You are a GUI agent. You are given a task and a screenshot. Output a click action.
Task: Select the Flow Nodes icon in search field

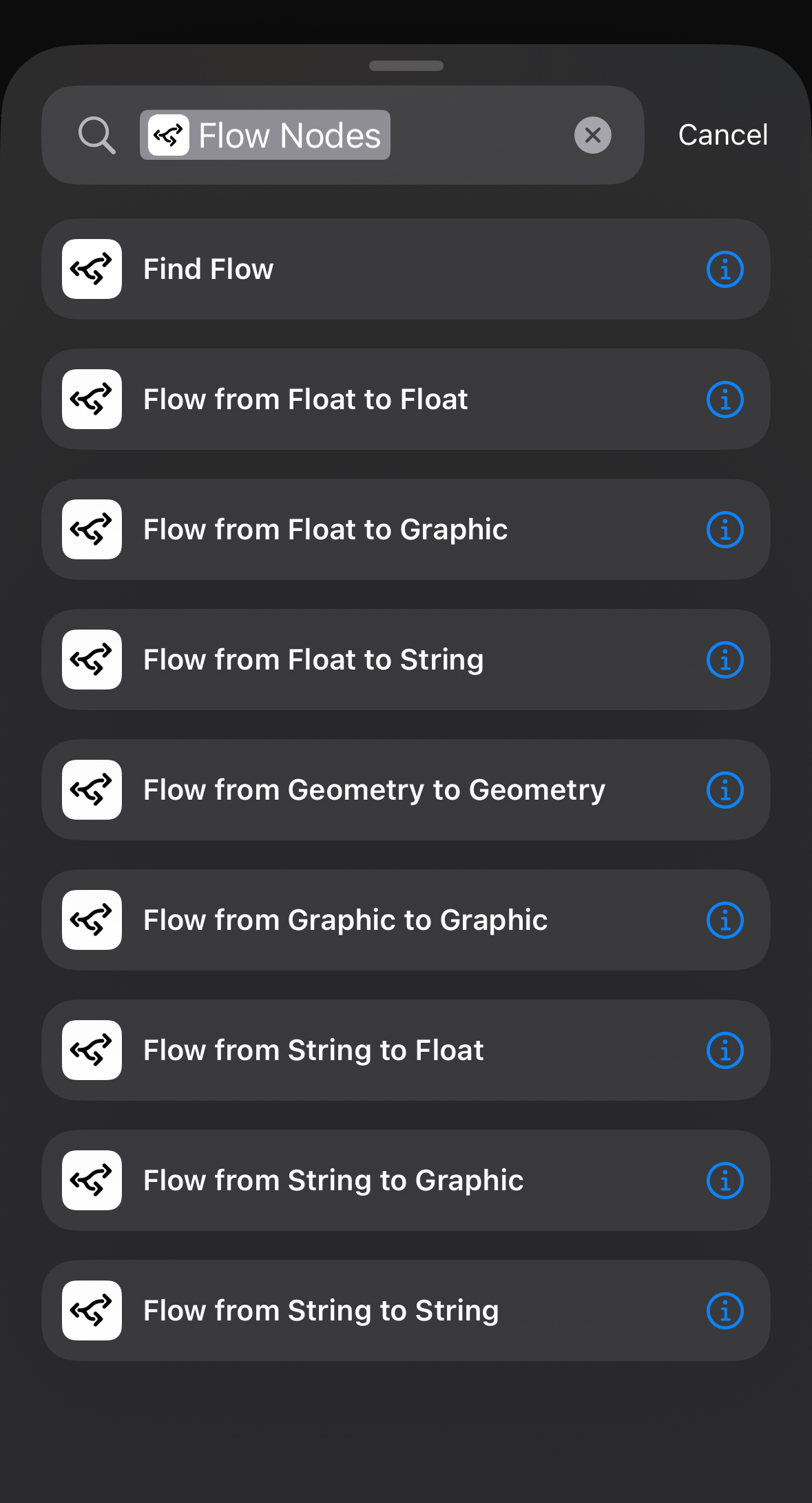coord(168,134)
